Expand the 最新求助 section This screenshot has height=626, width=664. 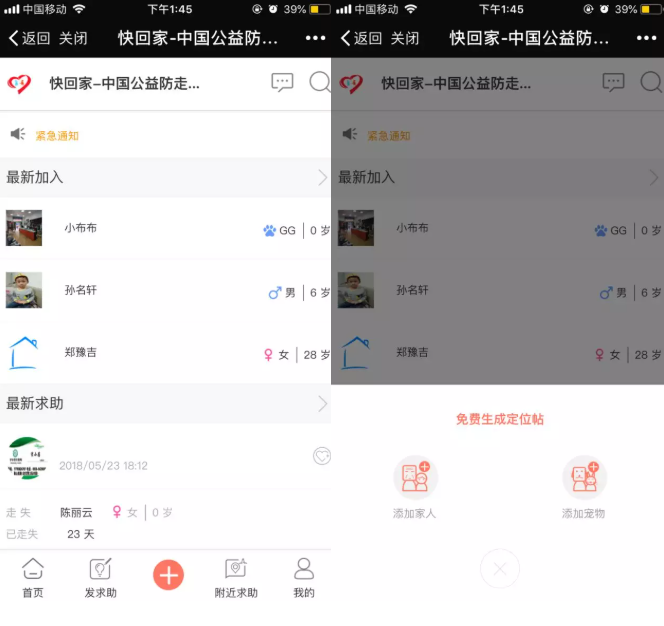(322, 404)
